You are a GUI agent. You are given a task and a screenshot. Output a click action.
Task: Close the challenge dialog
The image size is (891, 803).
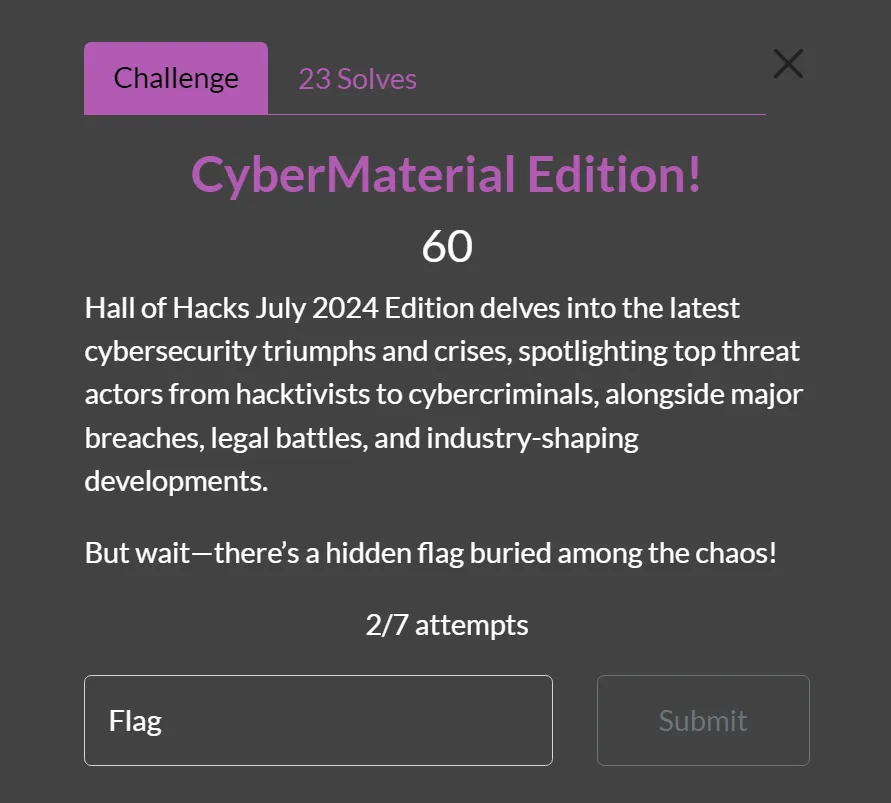coord(788,64)
